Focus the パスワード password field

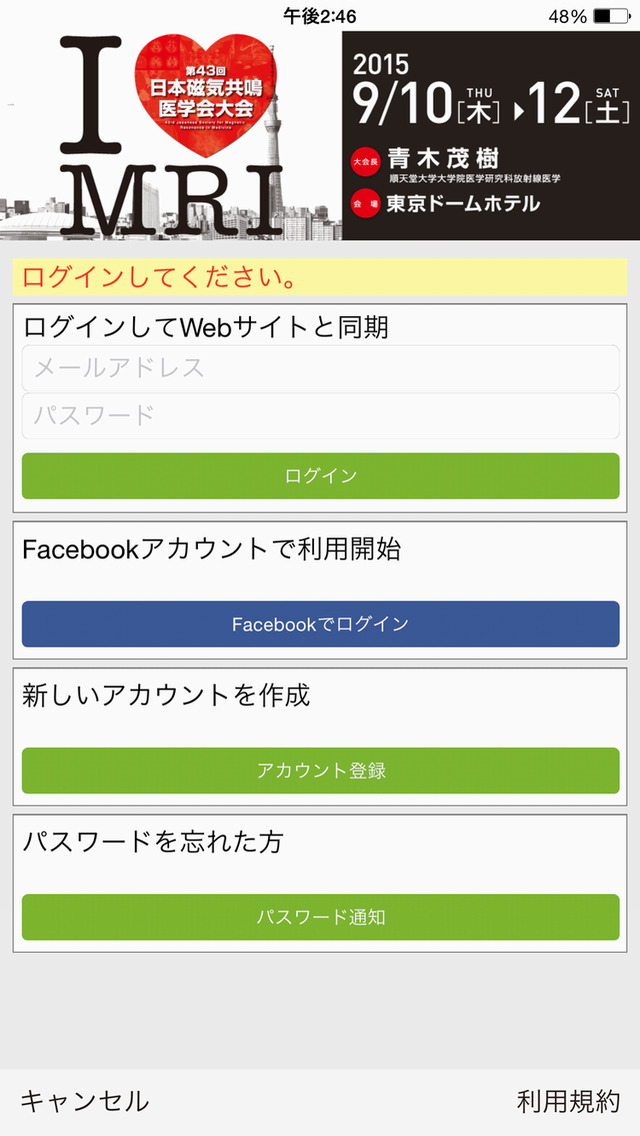[320, 416]
